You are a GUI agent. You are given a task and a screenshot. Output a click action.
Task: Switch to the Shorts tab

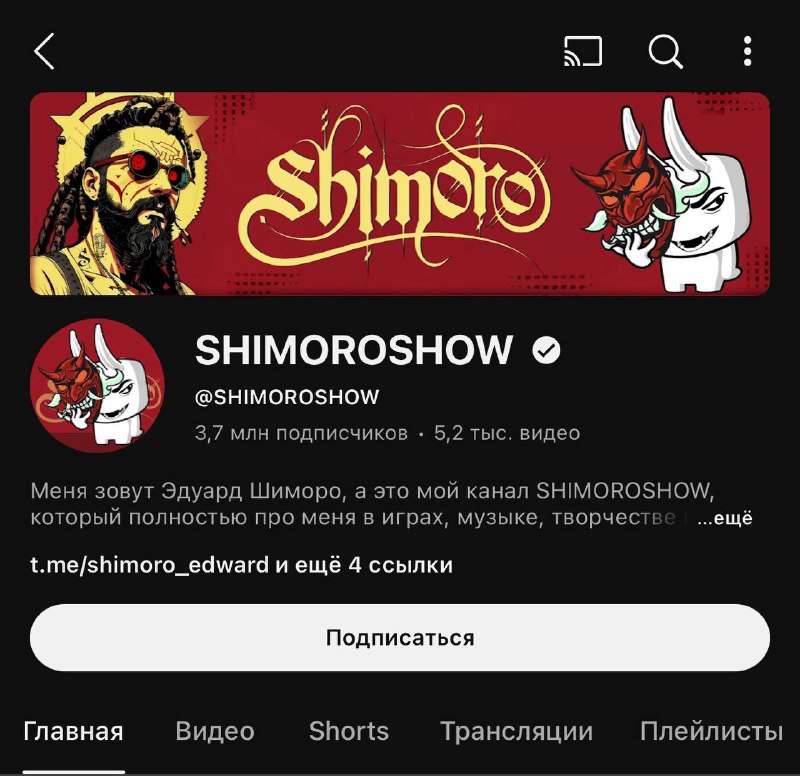[x=349, y=731]
